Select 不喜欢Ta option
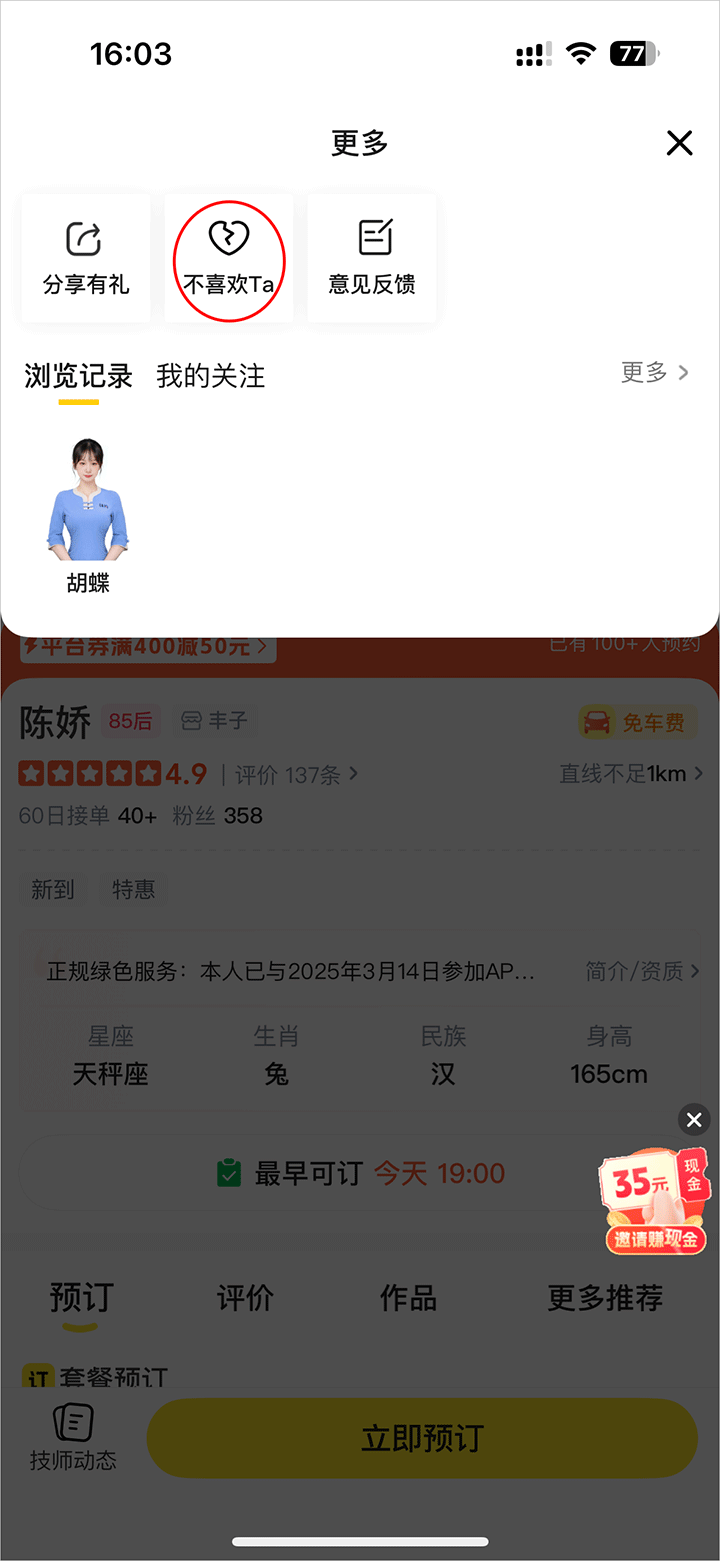This screenshot has width=720, height=1561. [229, 259]
